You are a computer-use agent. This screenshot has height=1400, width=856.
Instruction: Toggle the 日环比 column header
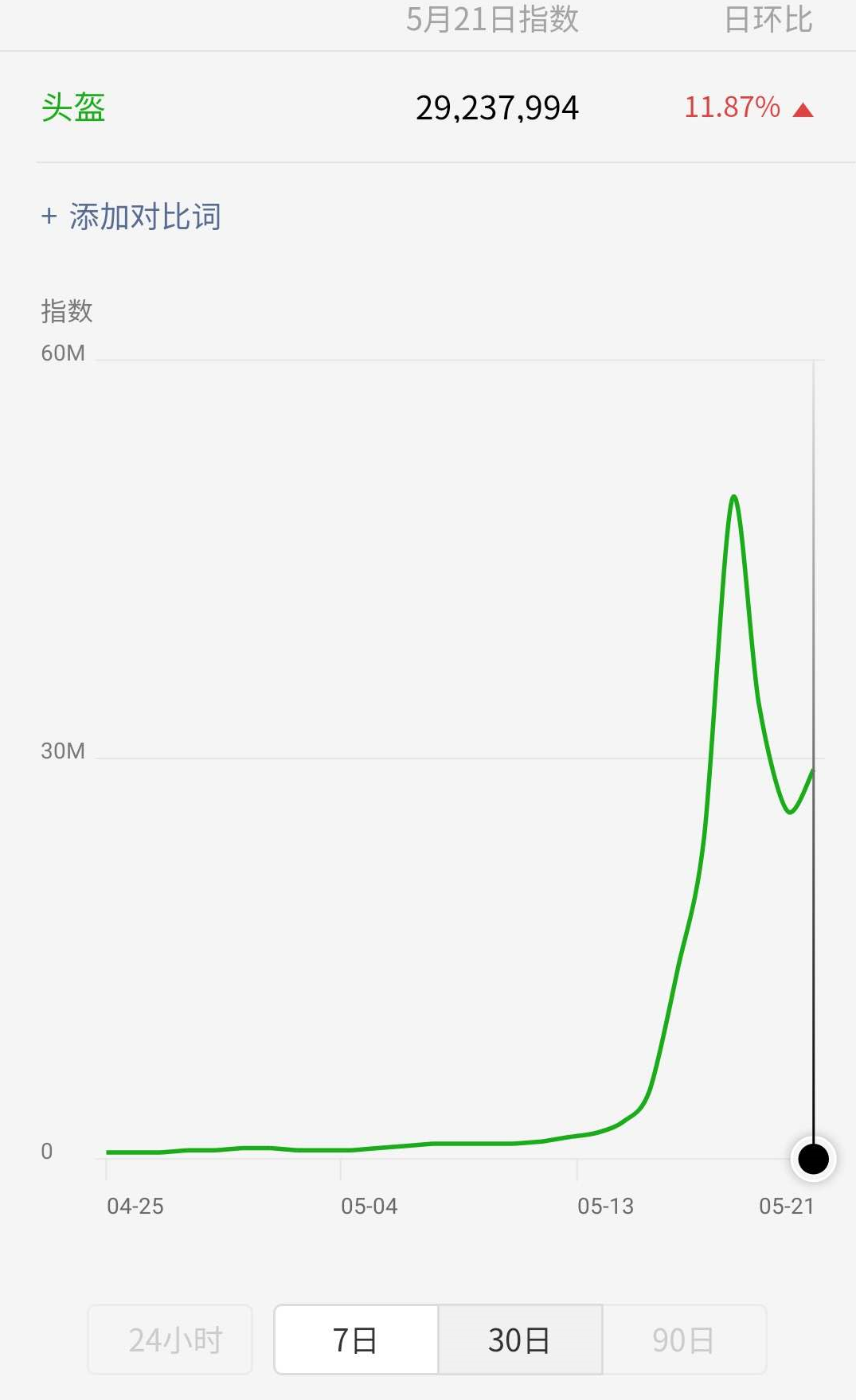(x=768, y=20)
